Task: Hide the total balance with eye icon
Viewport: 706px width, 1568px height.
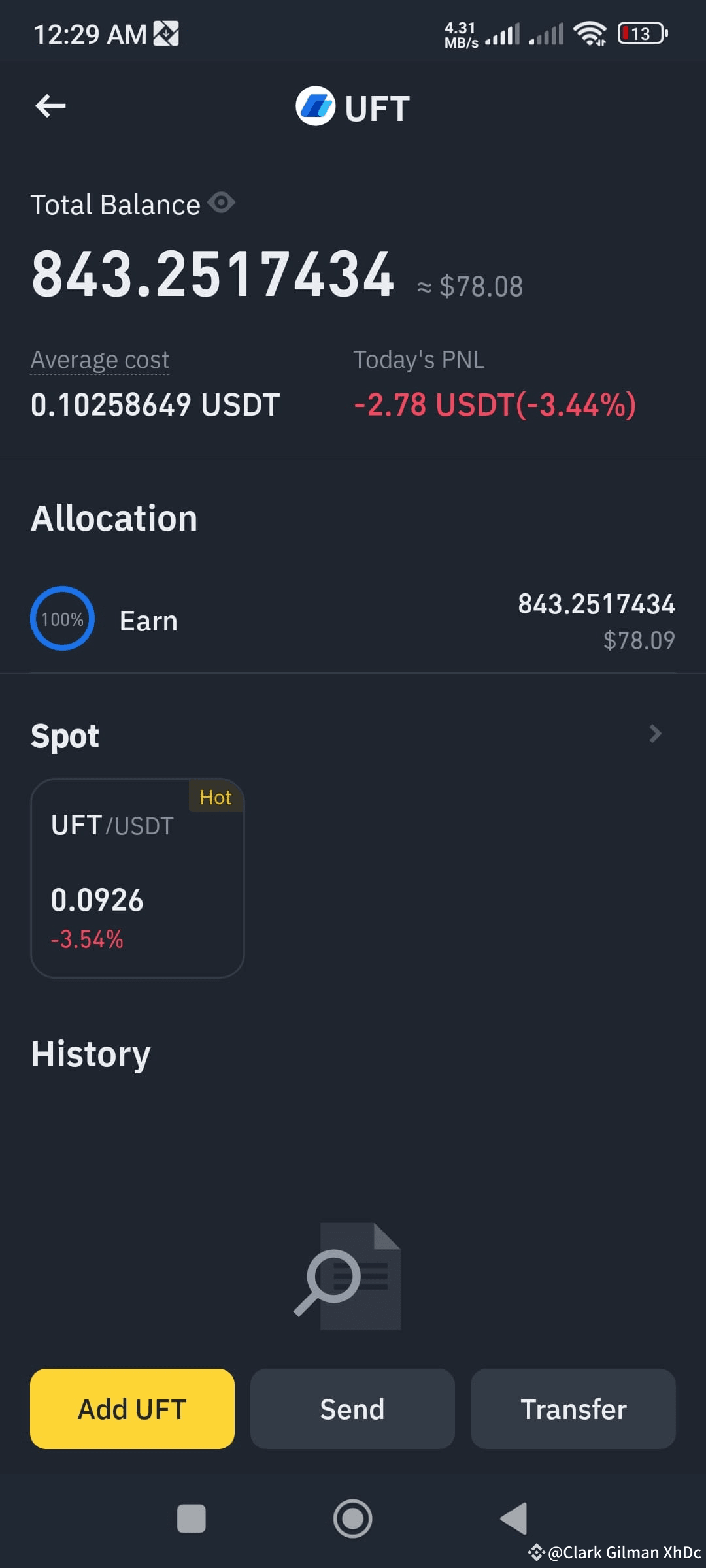Action: (x=222, y=203)
